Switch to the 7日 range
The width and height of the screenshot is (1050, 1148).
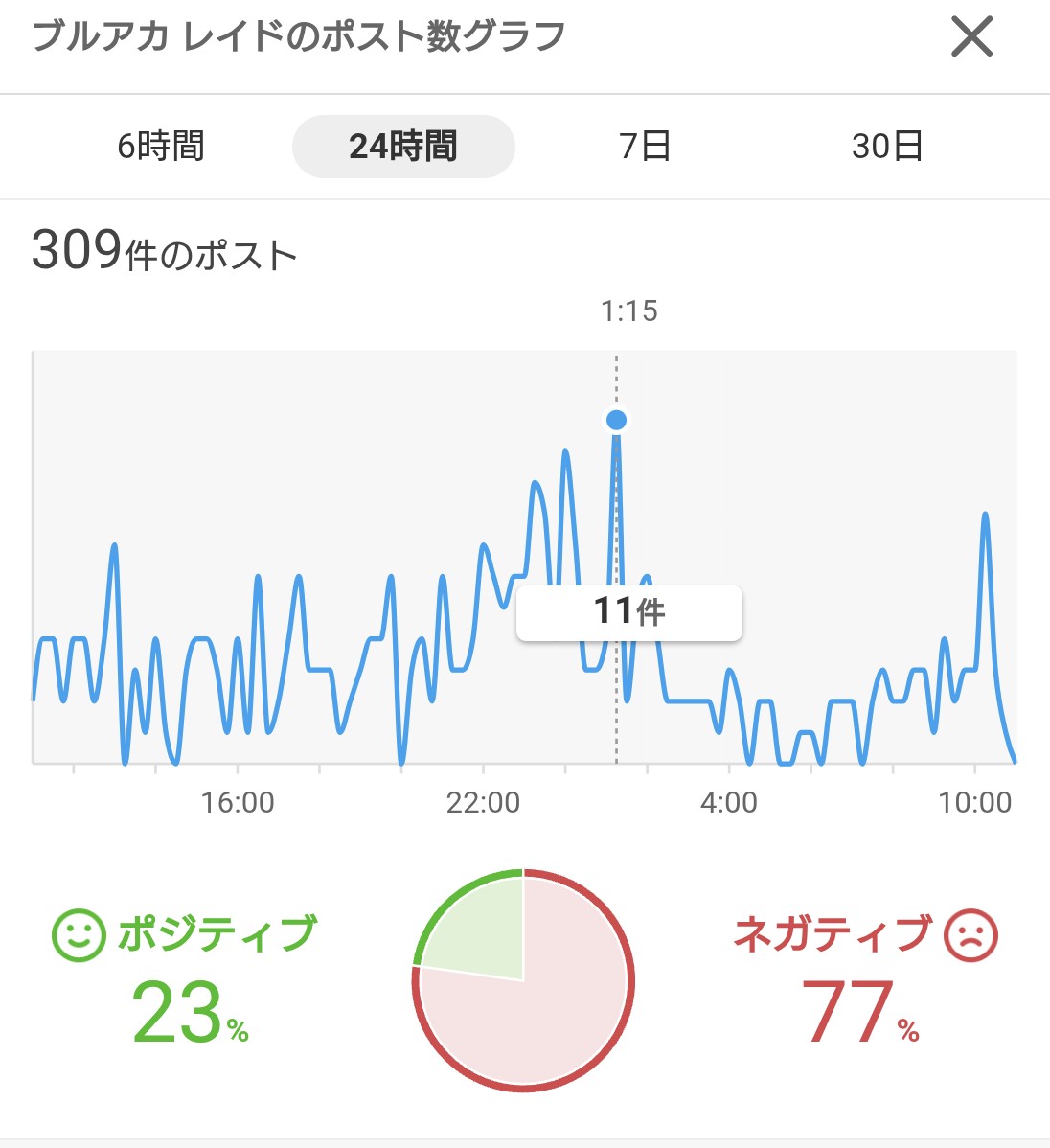(x=645, y=147)
